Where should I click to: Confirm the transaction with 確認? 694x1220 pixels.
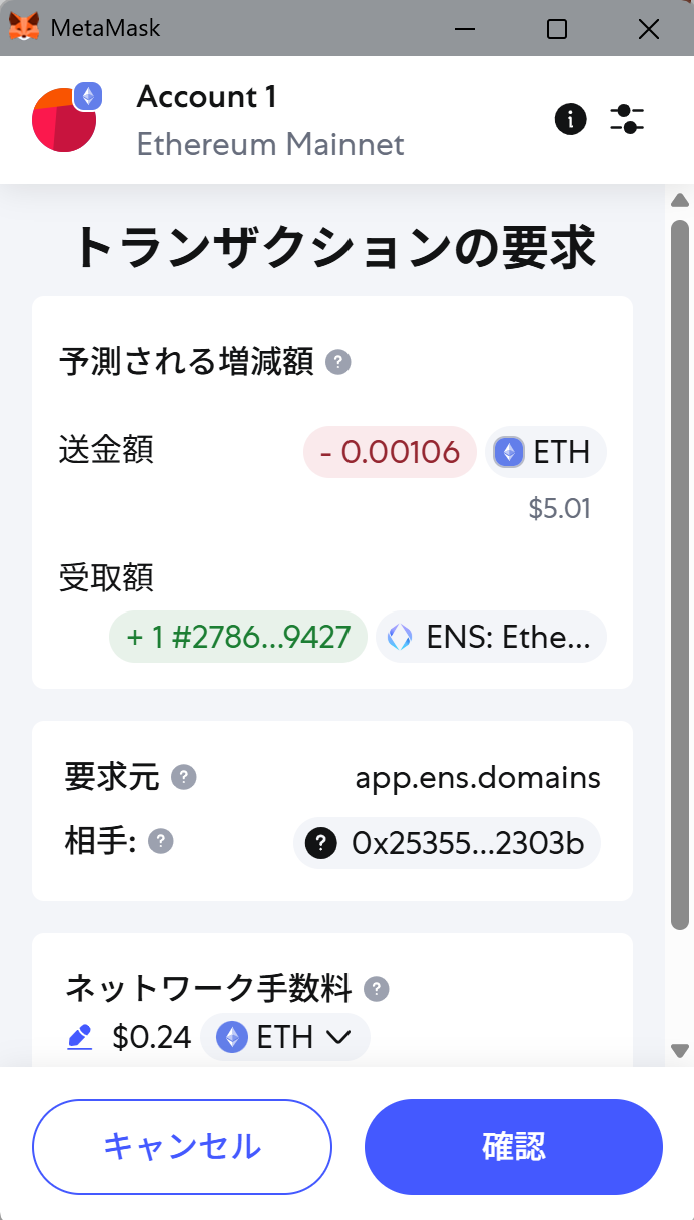514,1146
